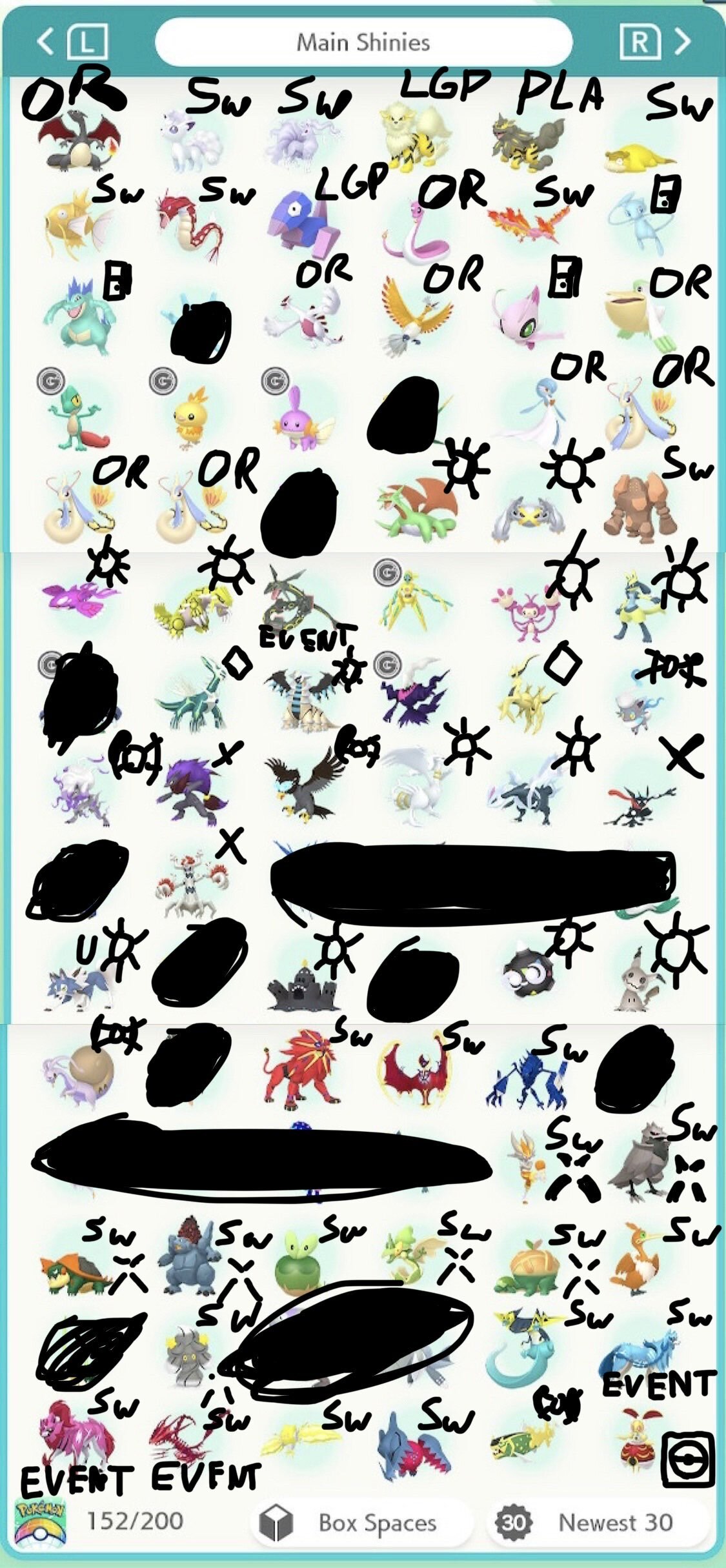
Task: Open the Main Shinies box name selector
Action: tap(363, 43)
